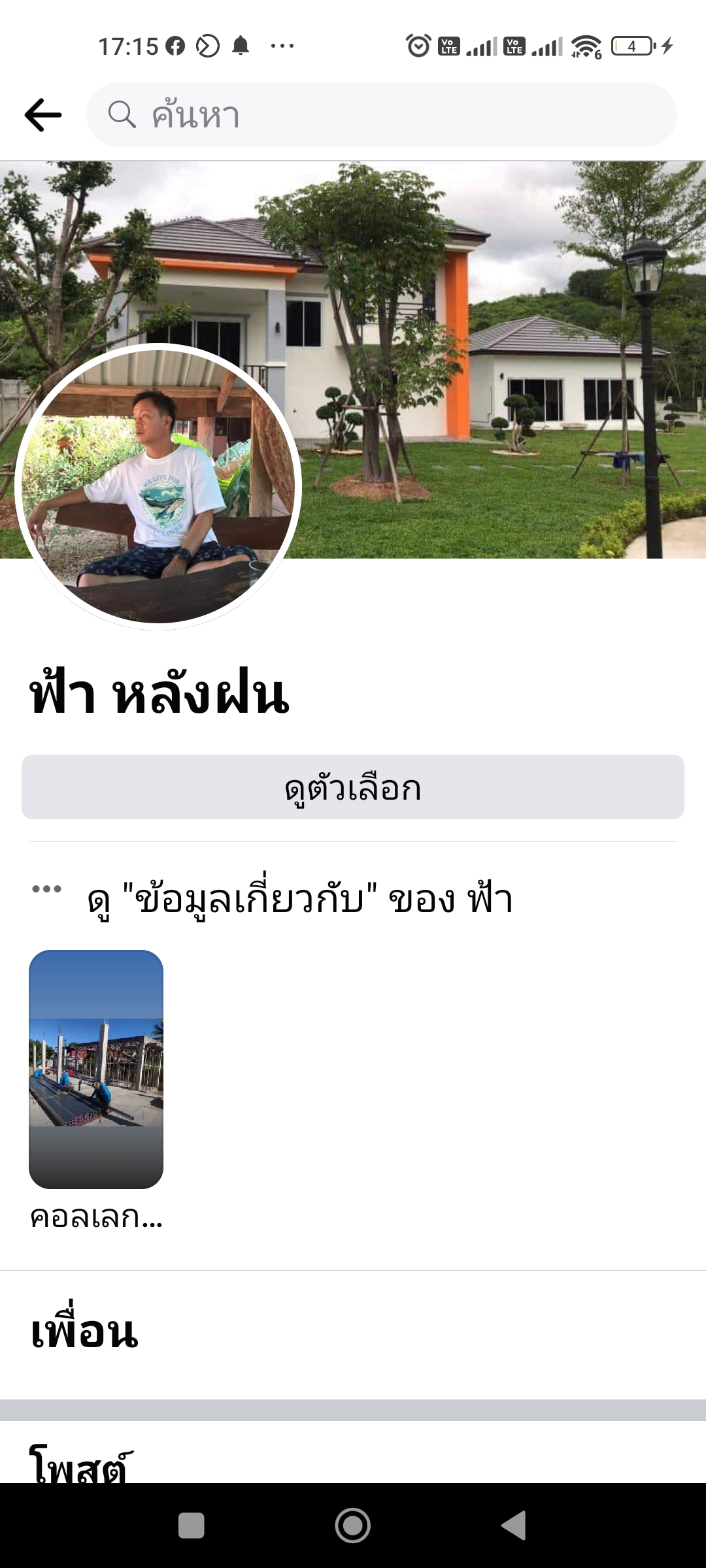Go to the system home screen
The image size is (706, 1568).
tap(353, 1526)
